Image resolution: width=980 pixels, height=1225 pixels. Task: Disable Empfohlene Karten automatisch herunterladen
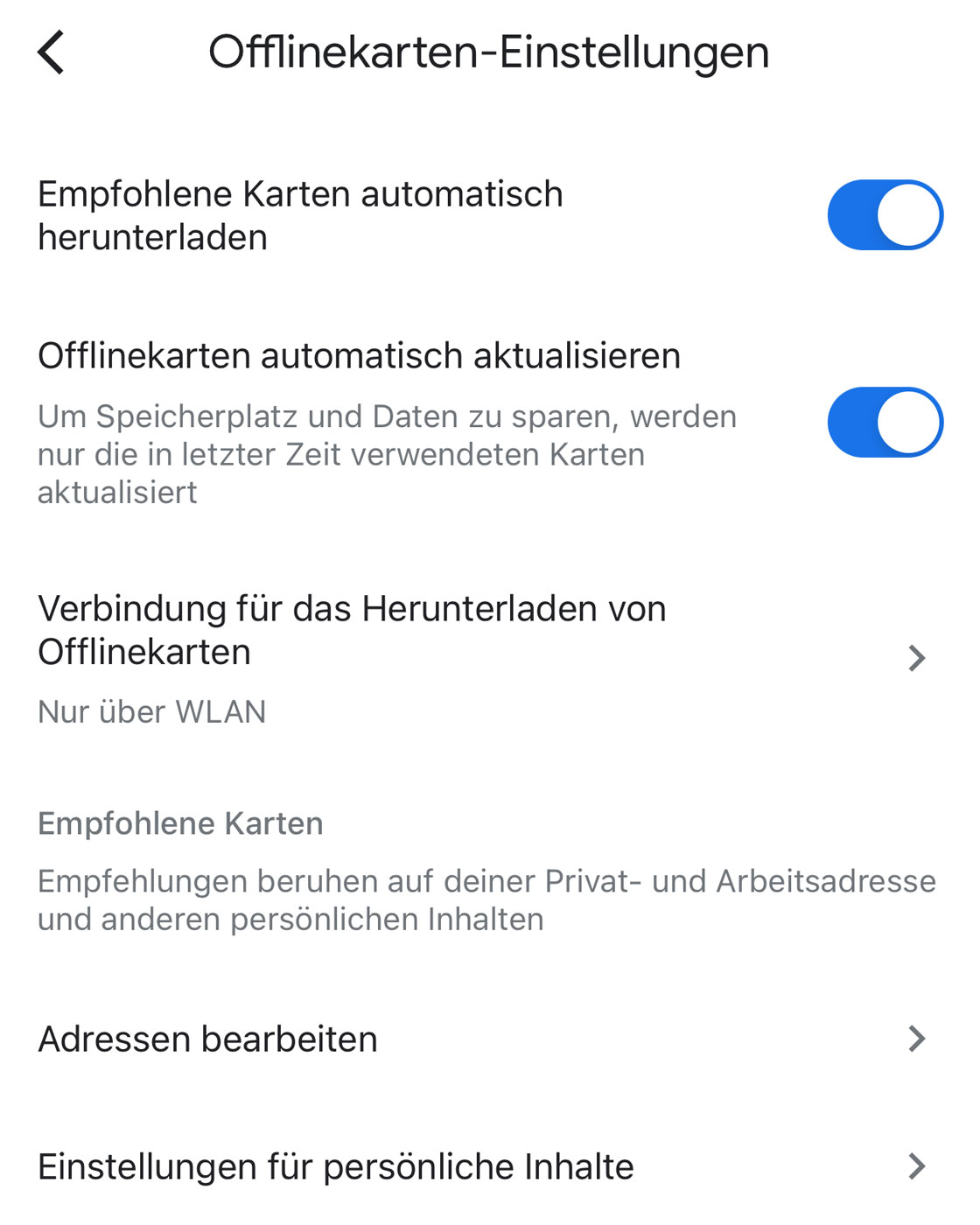click(x=884, y=213)
